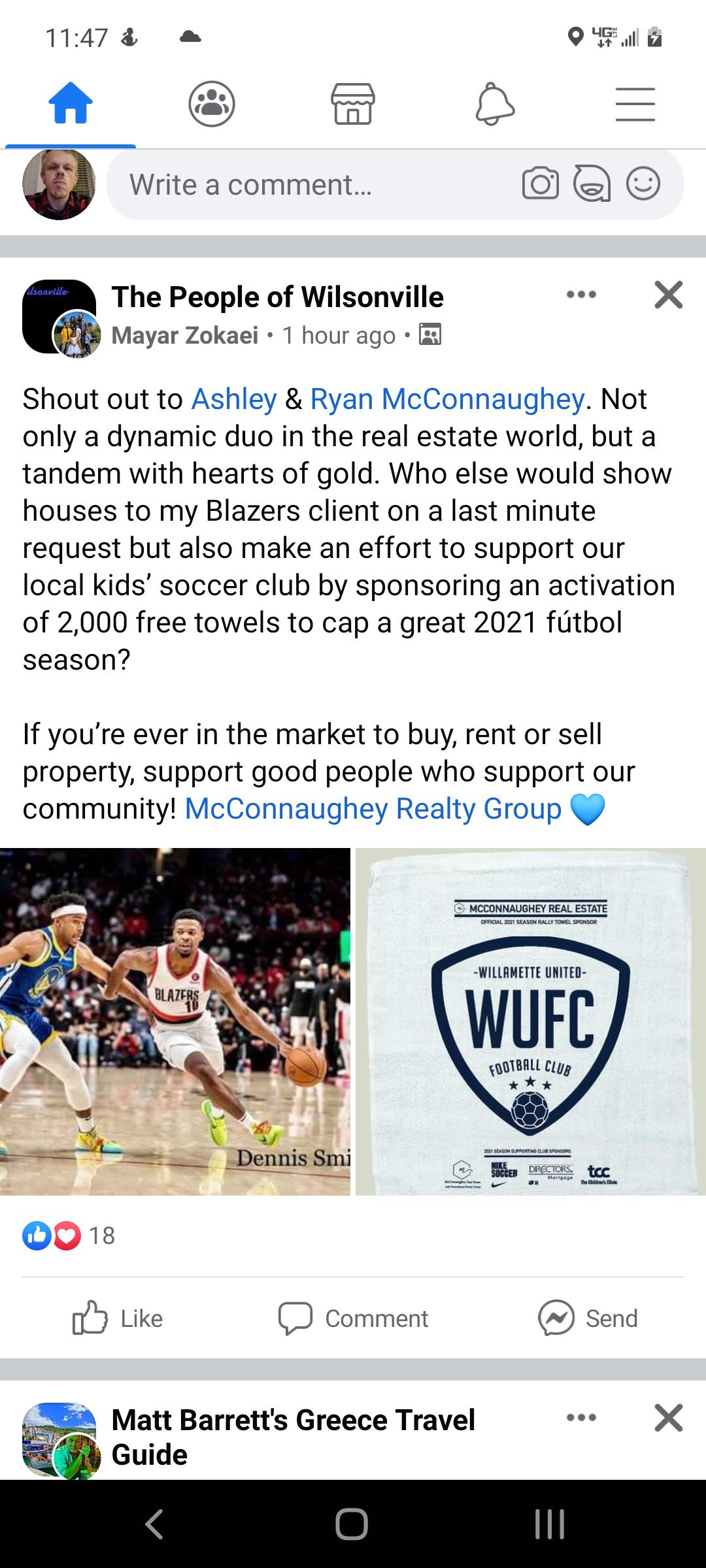Open the hamburger menu tab

point(635,105)
